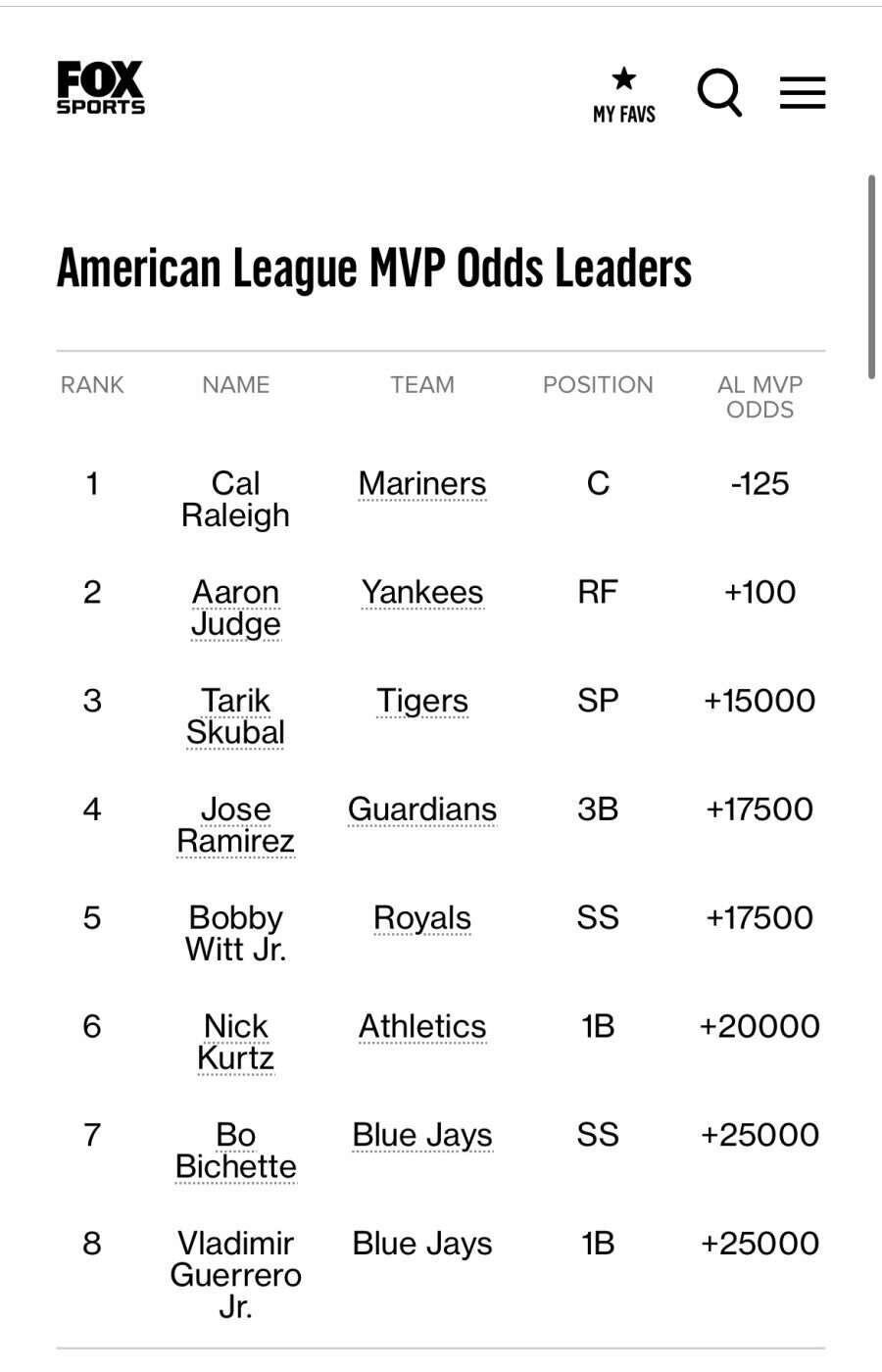Open the Guardians team link
The image size is (882, 1372).
click(x=422, y=809)
